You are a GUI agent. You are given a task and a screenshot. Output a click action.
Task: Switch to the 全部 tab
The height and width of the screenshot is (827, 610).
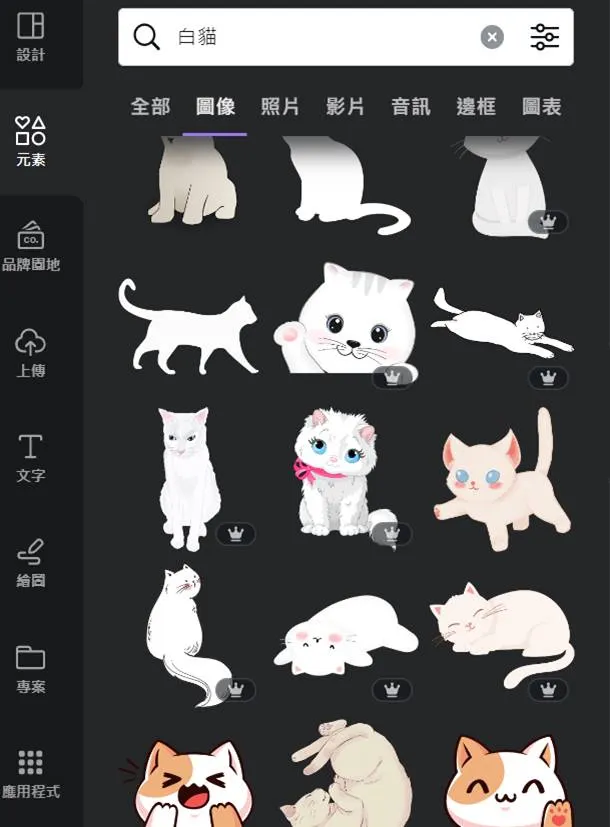pos(151,107)
